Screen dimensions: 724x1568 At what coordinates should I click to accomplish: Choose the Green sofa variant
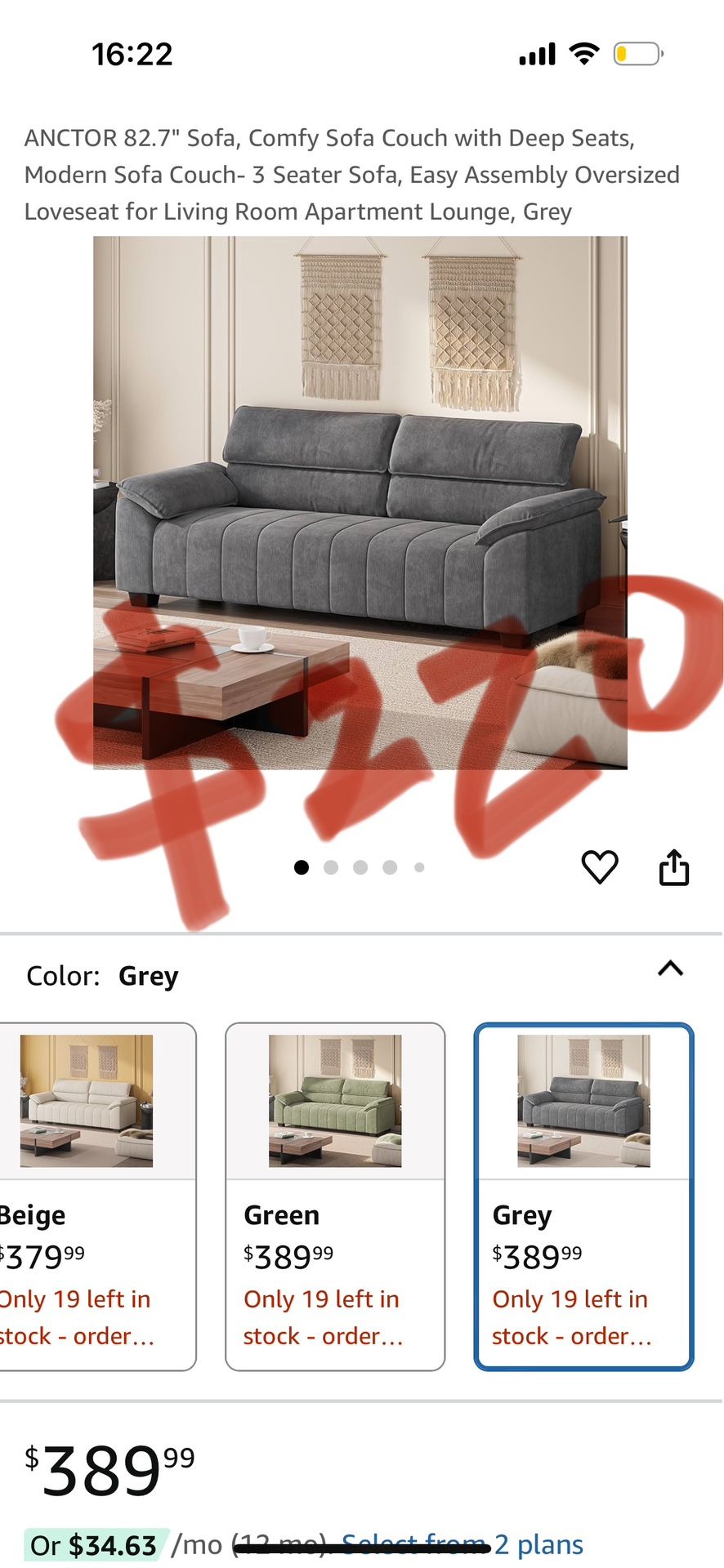tap(335, 1196)
